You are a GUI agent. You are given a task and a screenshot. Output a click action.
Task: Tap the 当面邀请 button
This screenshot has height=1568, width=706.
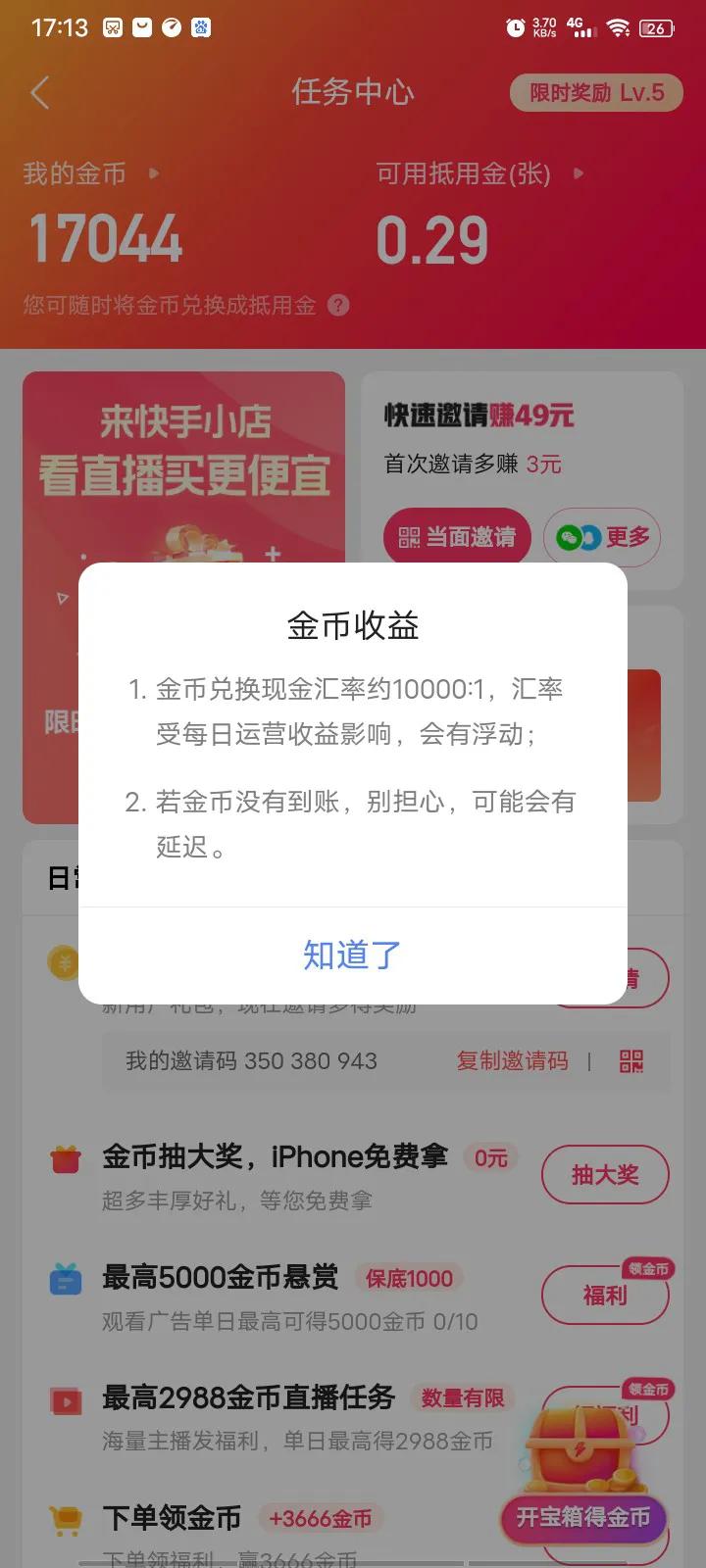point(457,537)
